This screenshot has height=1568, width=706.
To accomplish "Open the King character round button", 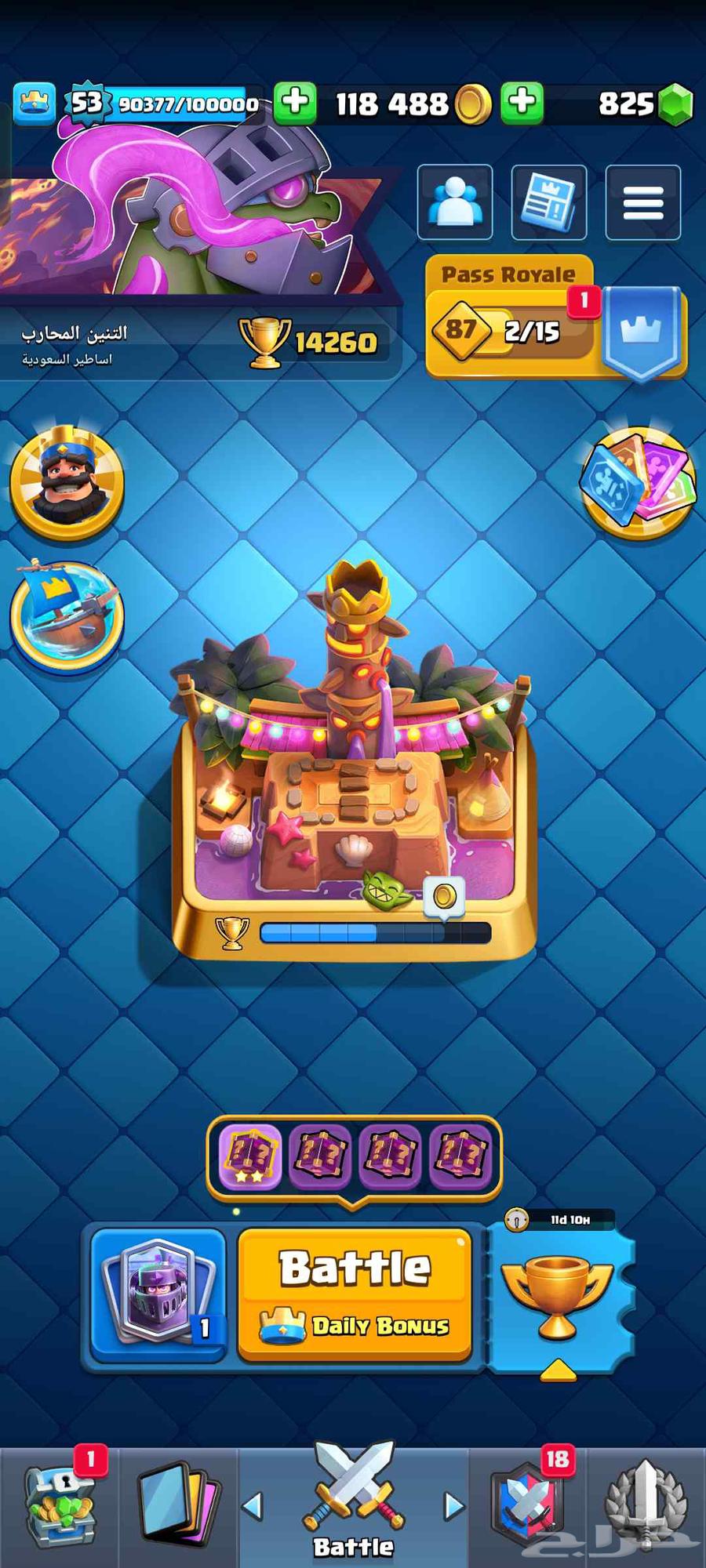I will tap(66, 482).
